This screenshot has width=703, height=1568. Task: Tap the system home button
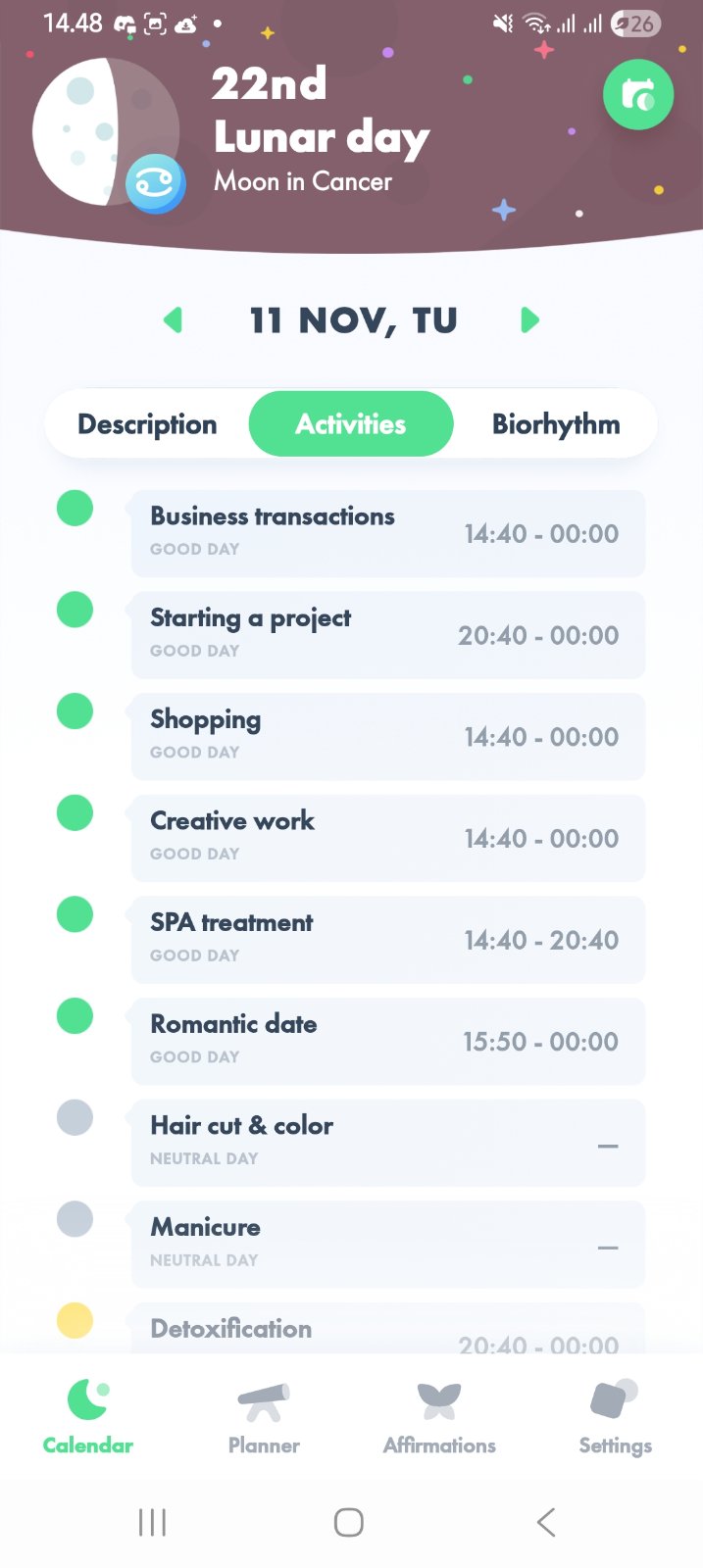[x=349, y=1522]
